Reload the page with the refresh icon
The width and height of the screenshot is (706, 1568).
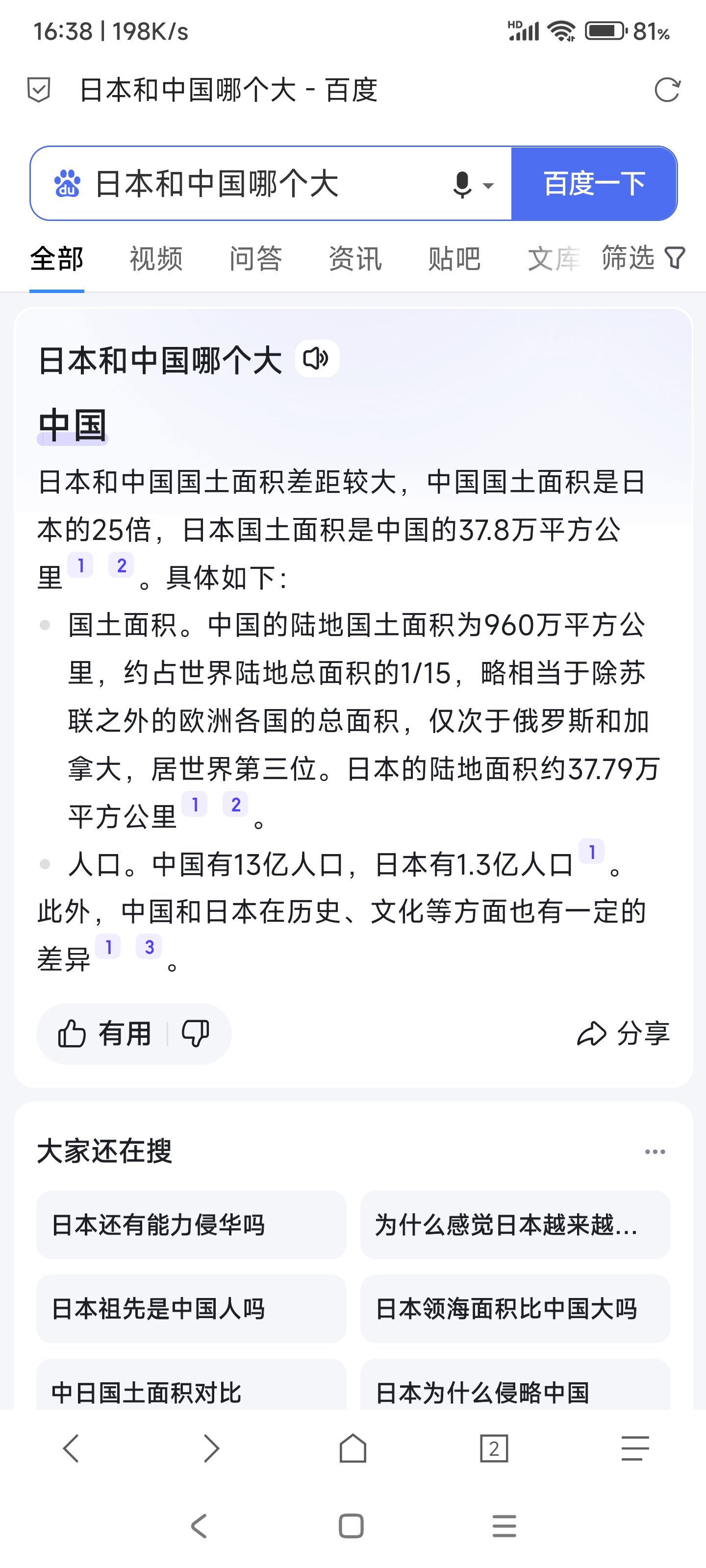pos(667,90)
